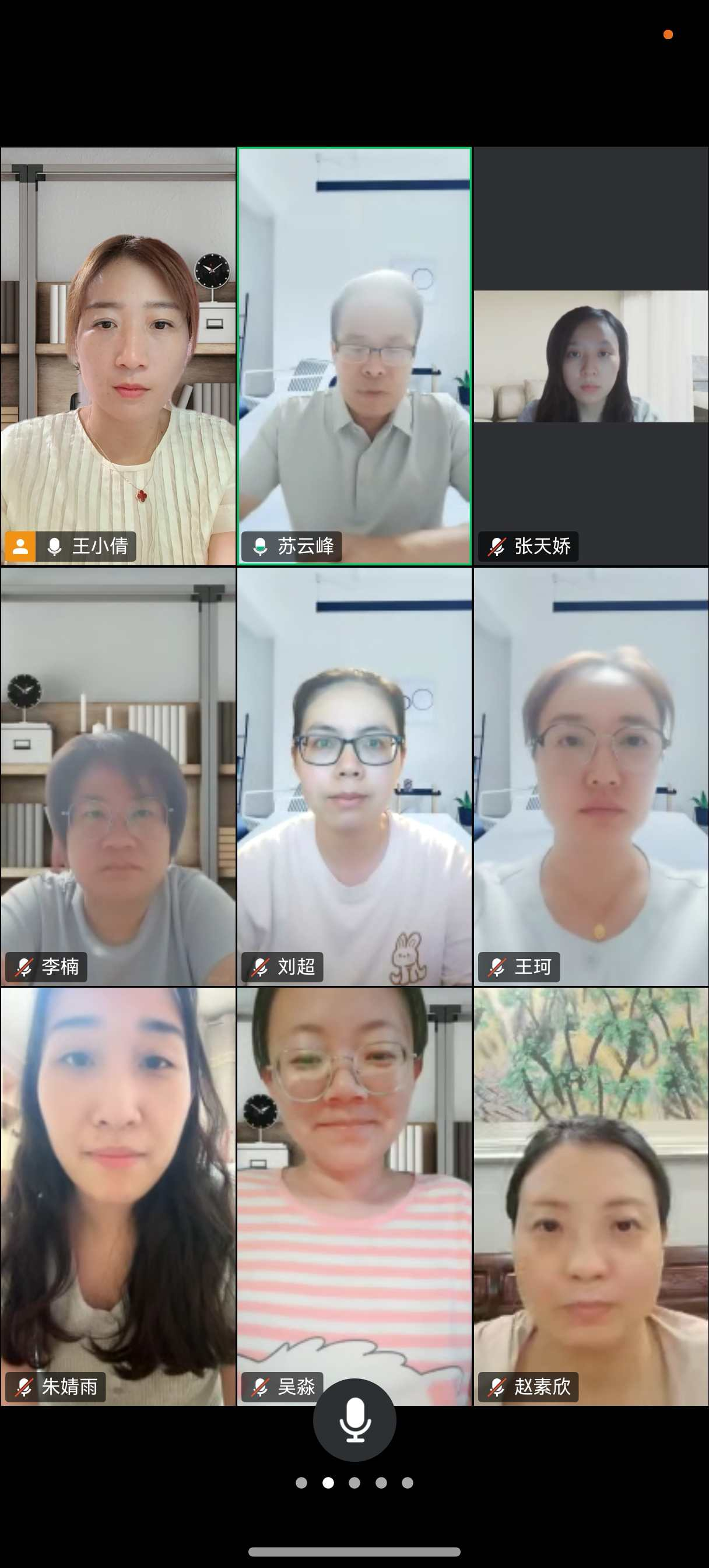Jump to the first page indicator dot
The height and width of the screenshot is (1568, 709).
pos(301,1483)
